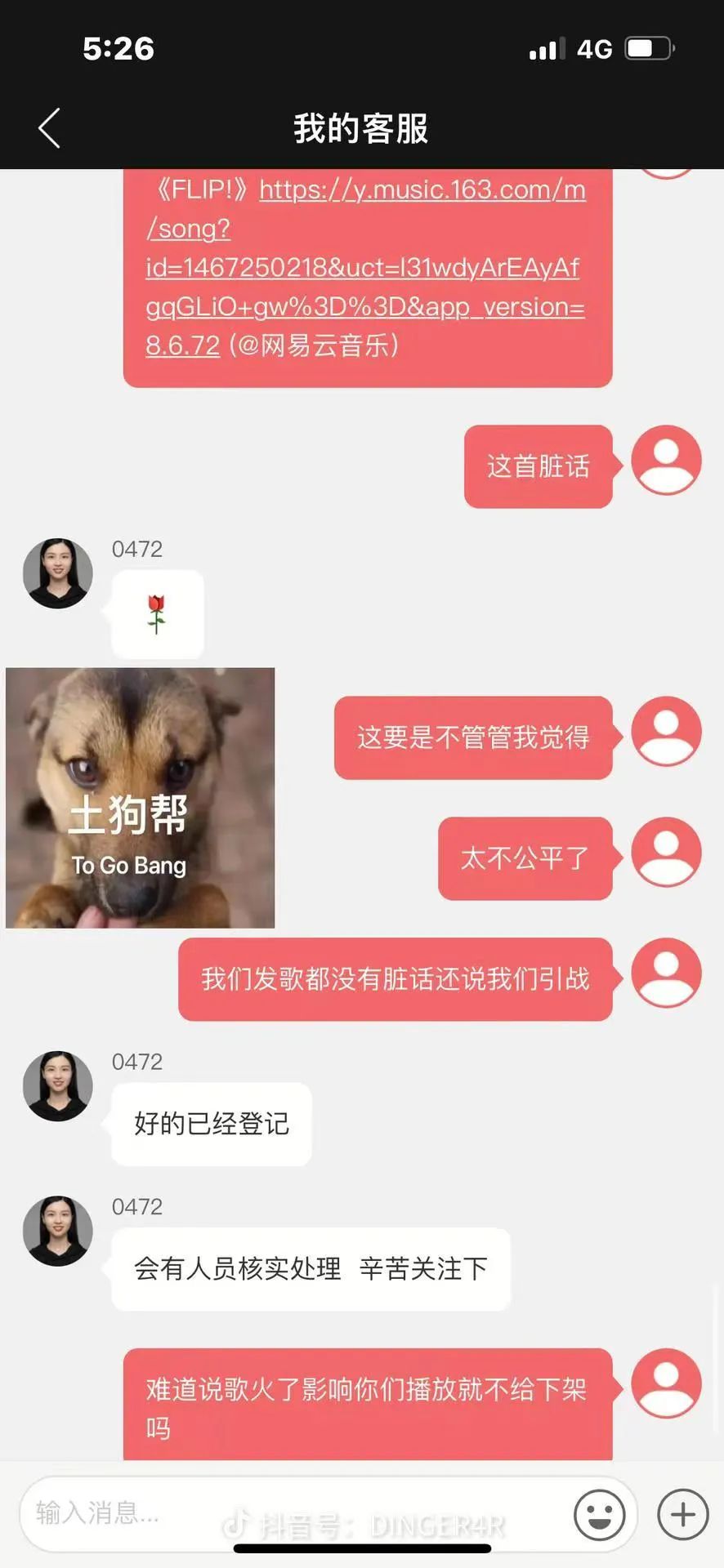Image resolution: width=724 pixels, height=1568 pixels.
Task: Open the music.163.com song link
Action: pyautogui.click(x=364, y=267)
